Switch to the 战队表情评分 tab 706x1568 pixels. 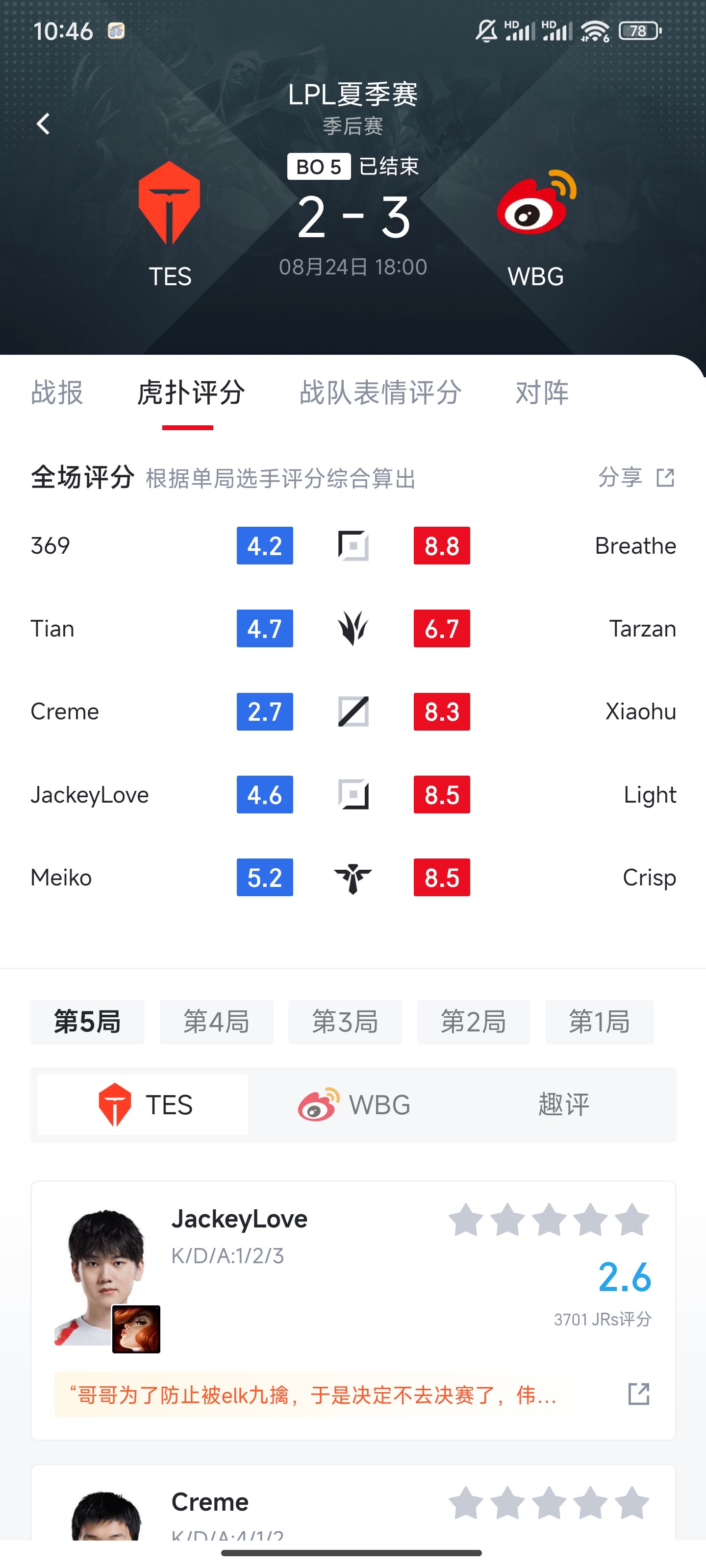(380, 392)
